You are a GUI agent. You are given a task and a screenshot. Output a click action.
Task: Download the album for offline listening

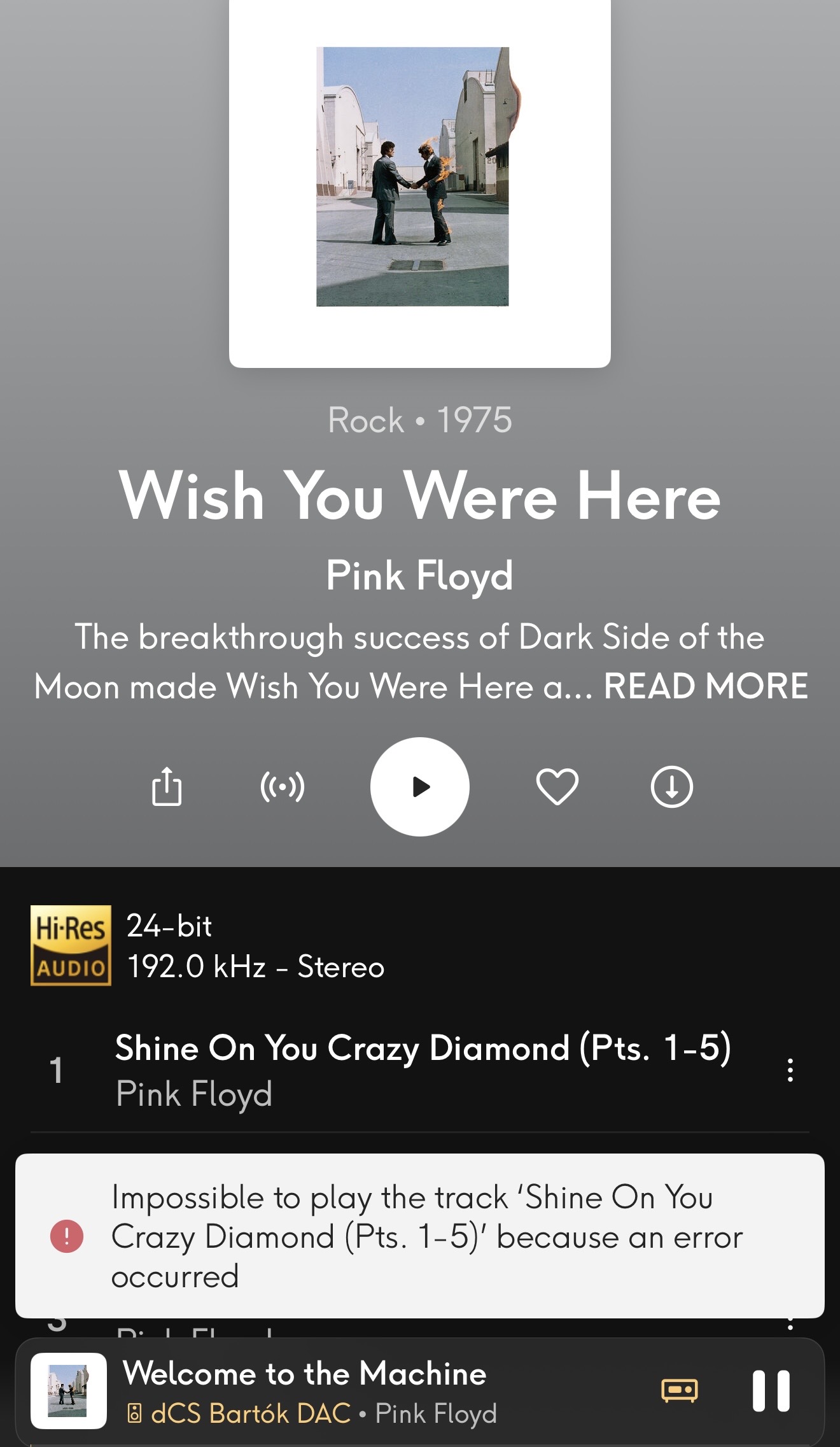[671, 787]
